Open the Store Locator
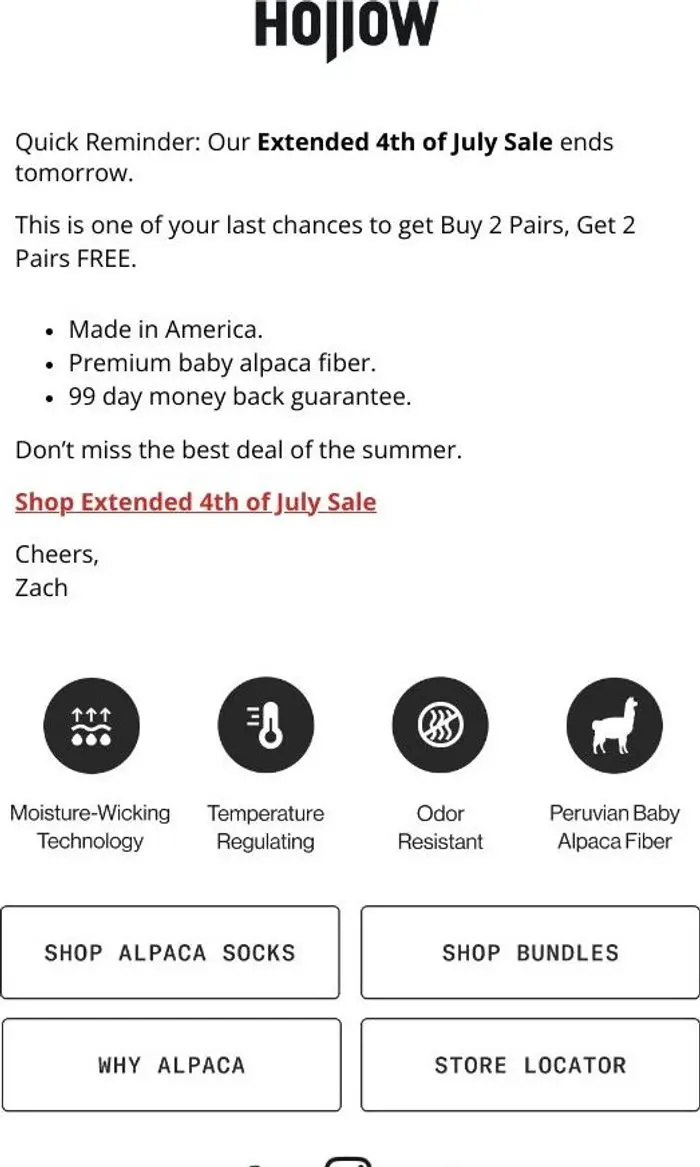Screen dimensions: 700x1167 pos(530,1064)
